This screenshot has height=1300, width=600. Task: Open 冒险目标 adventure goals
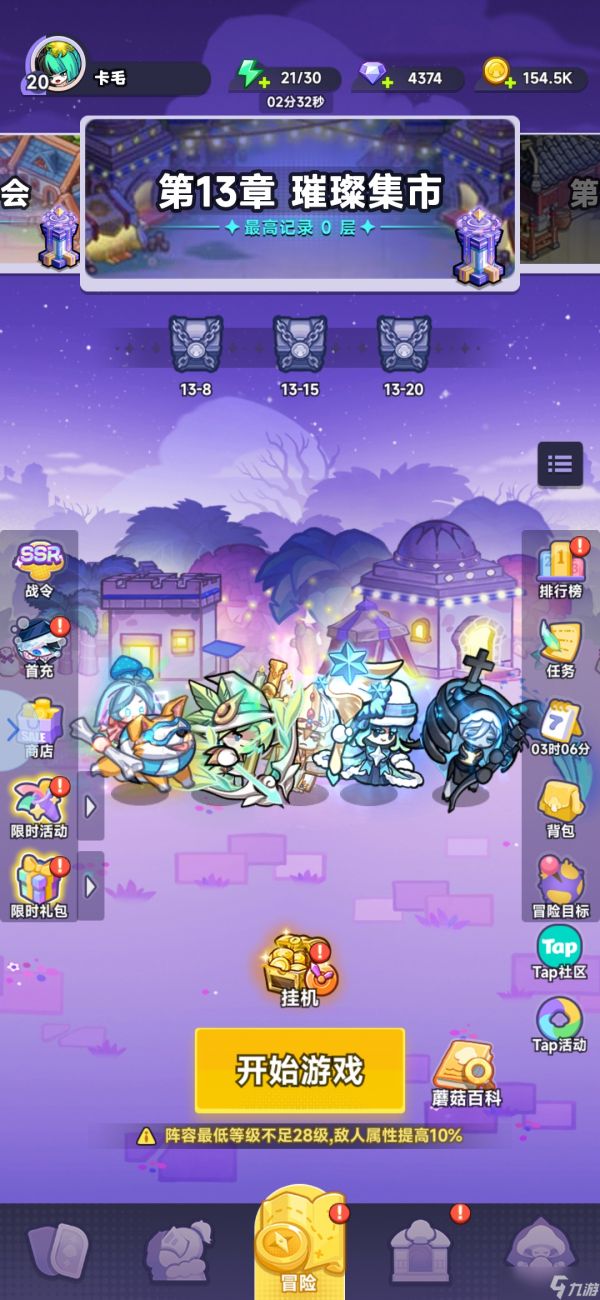click(560, 885)
